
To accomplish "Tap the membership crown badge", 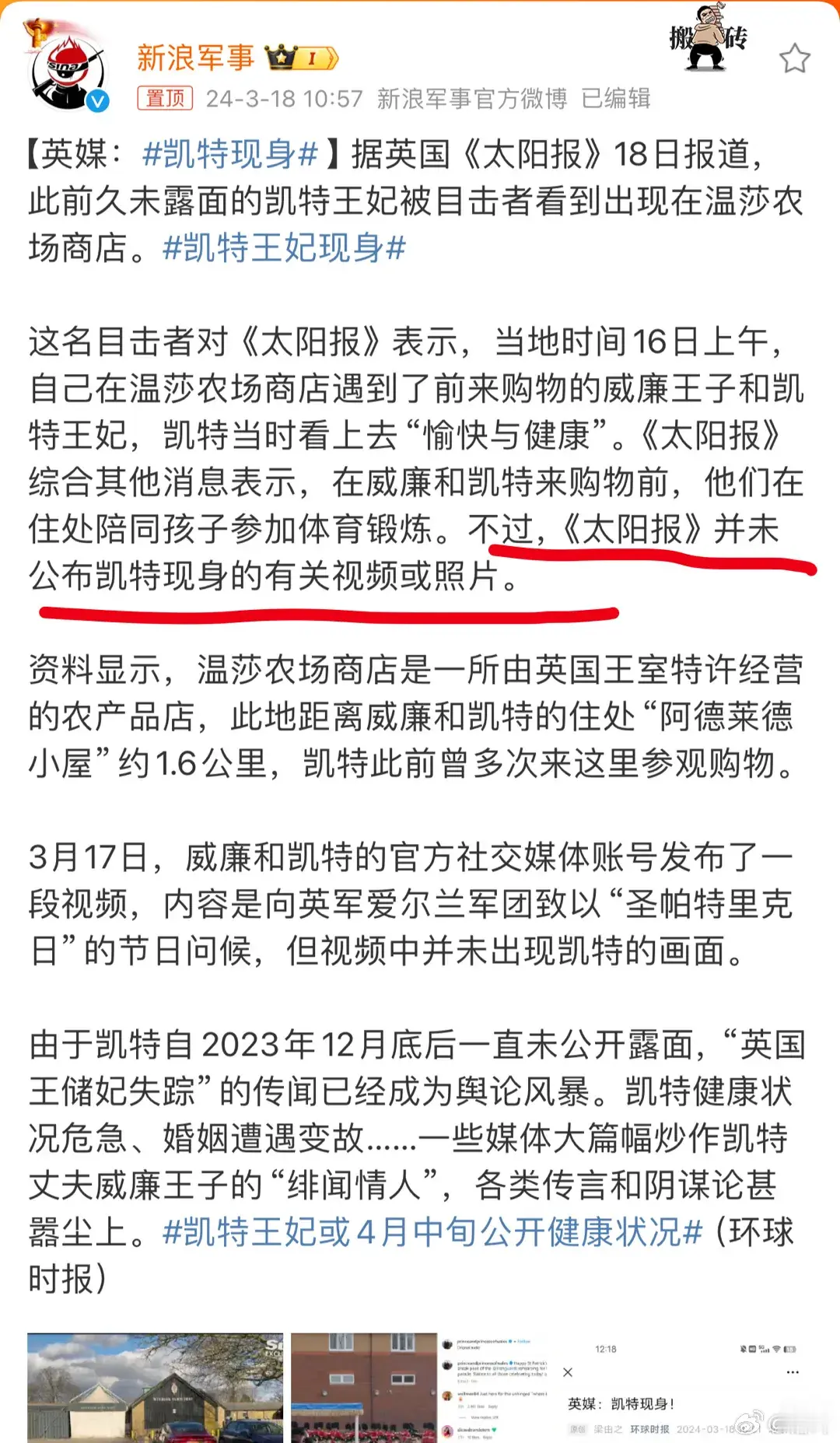I will (301, 58).
